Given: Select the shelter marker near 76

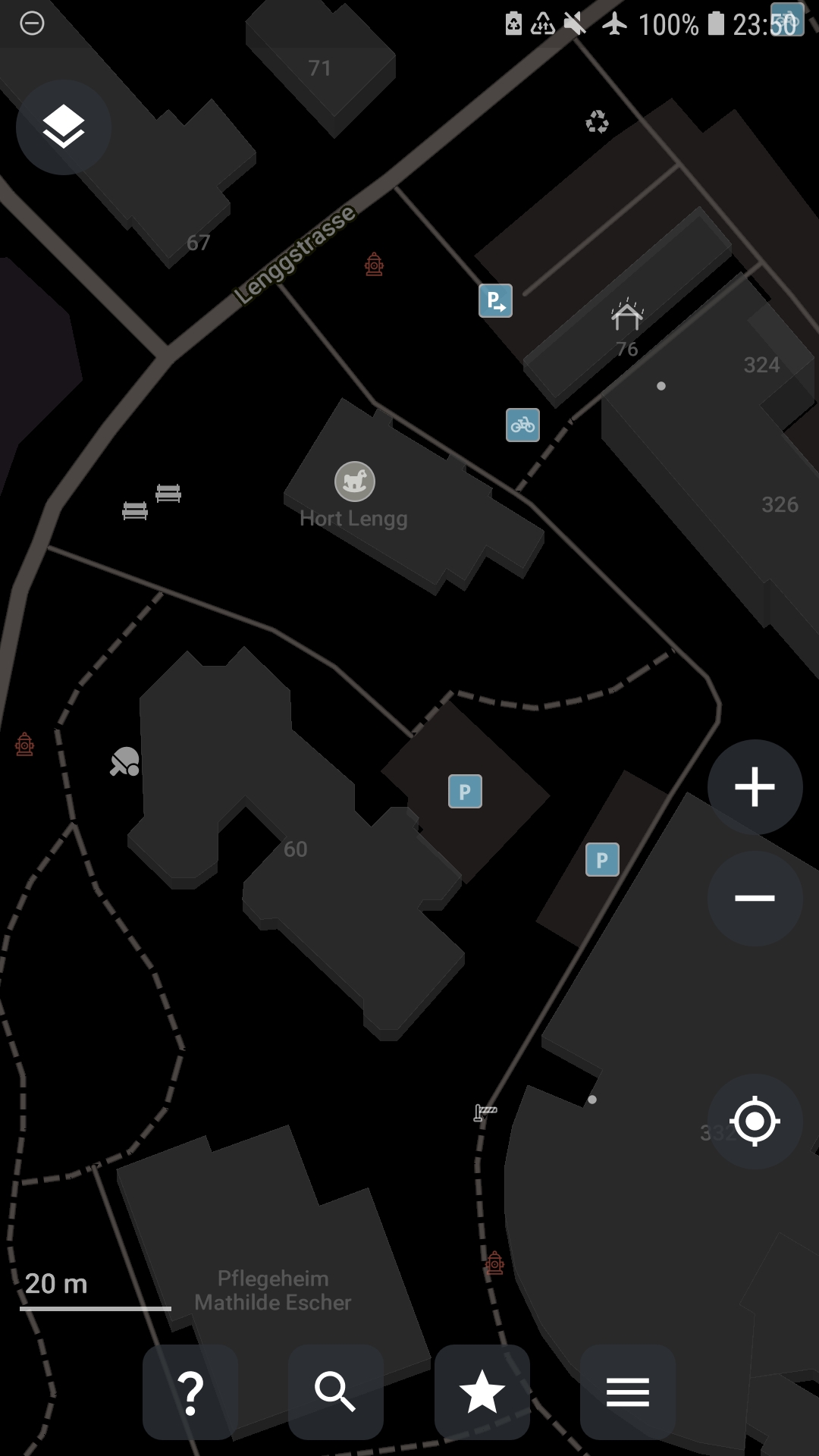Looking at the screenshot, I should [627, 314].
